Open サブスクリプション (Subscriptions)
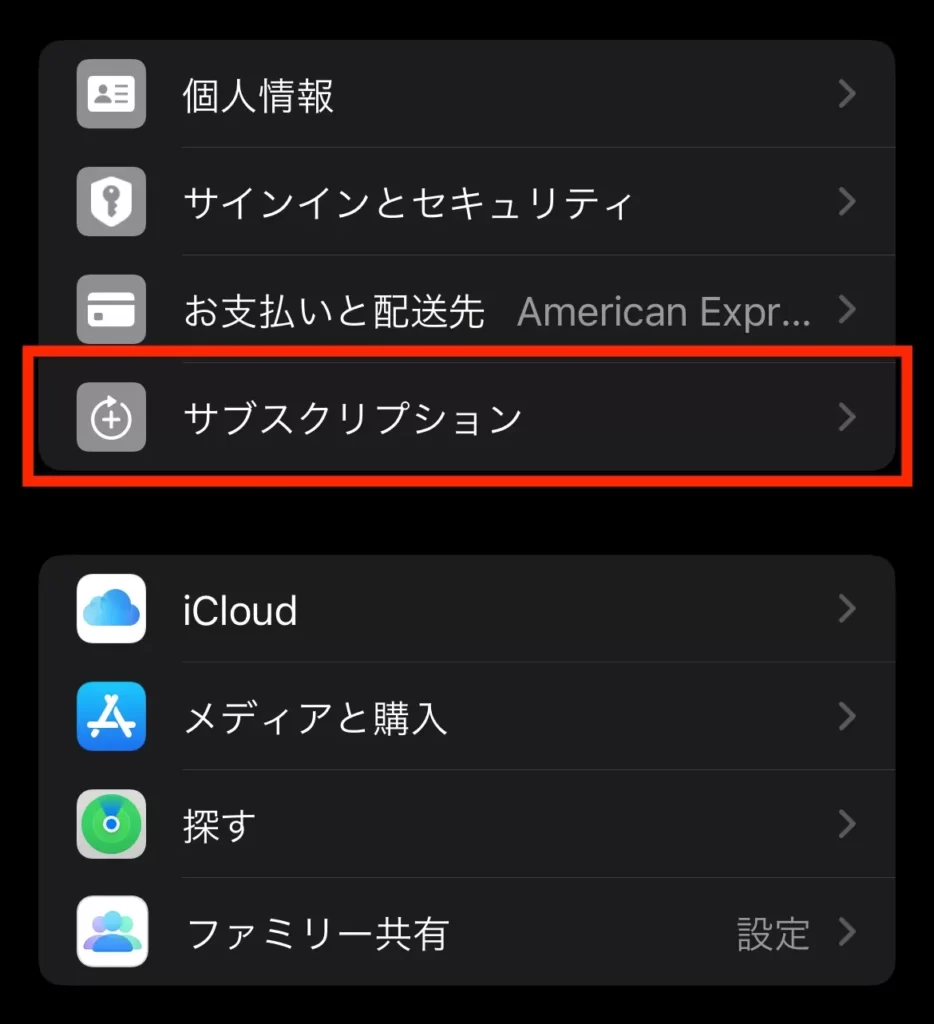Screen dimensions: 934x1024 point(466,417)
